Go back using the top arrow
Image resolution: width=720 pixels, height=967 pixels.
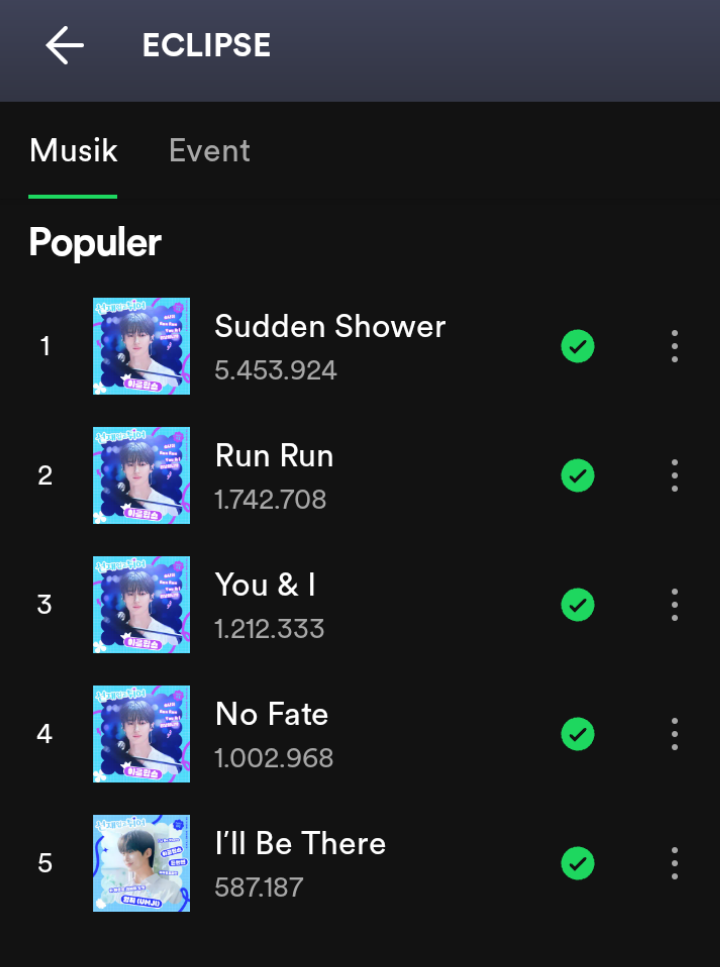(64, 46)
